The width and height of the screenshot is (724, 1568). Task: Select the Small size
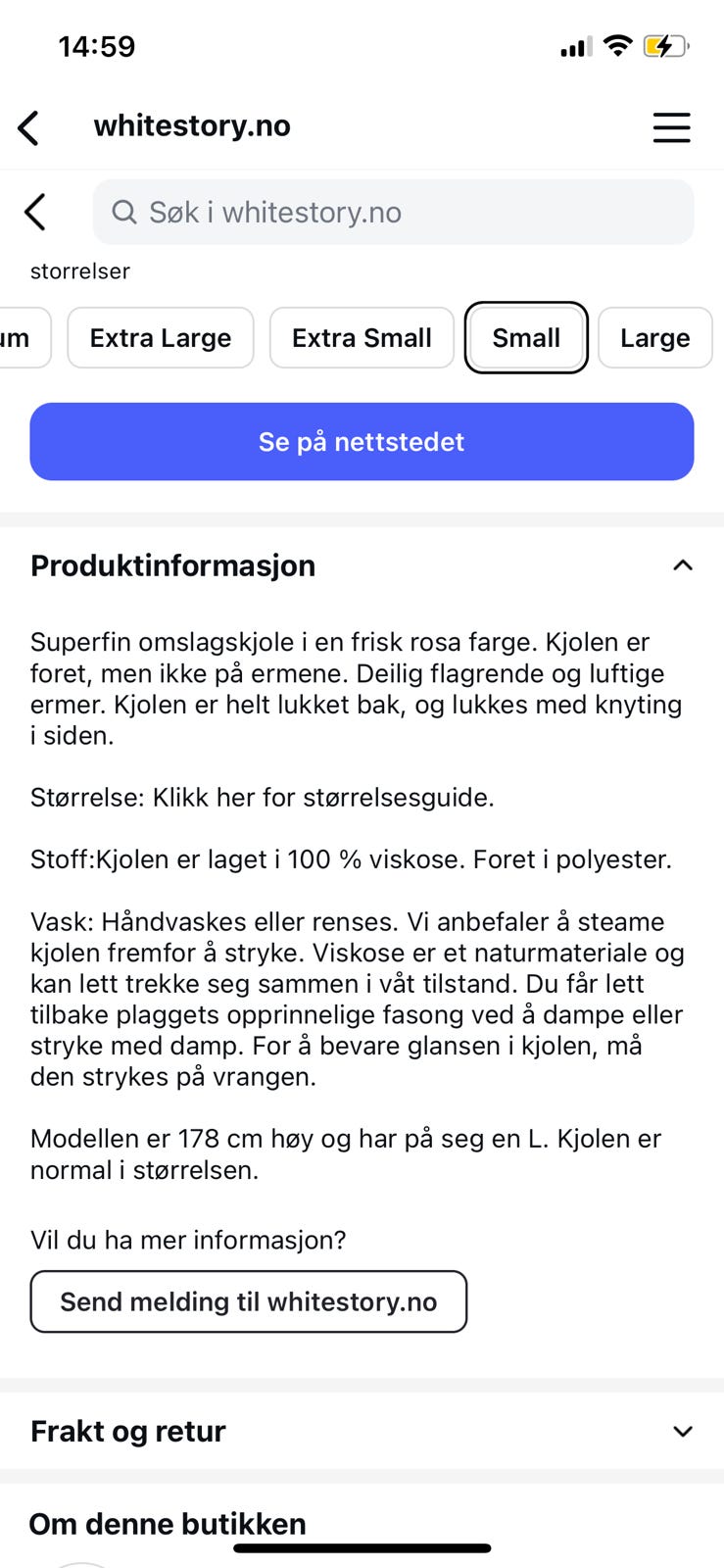coord(526,338)
